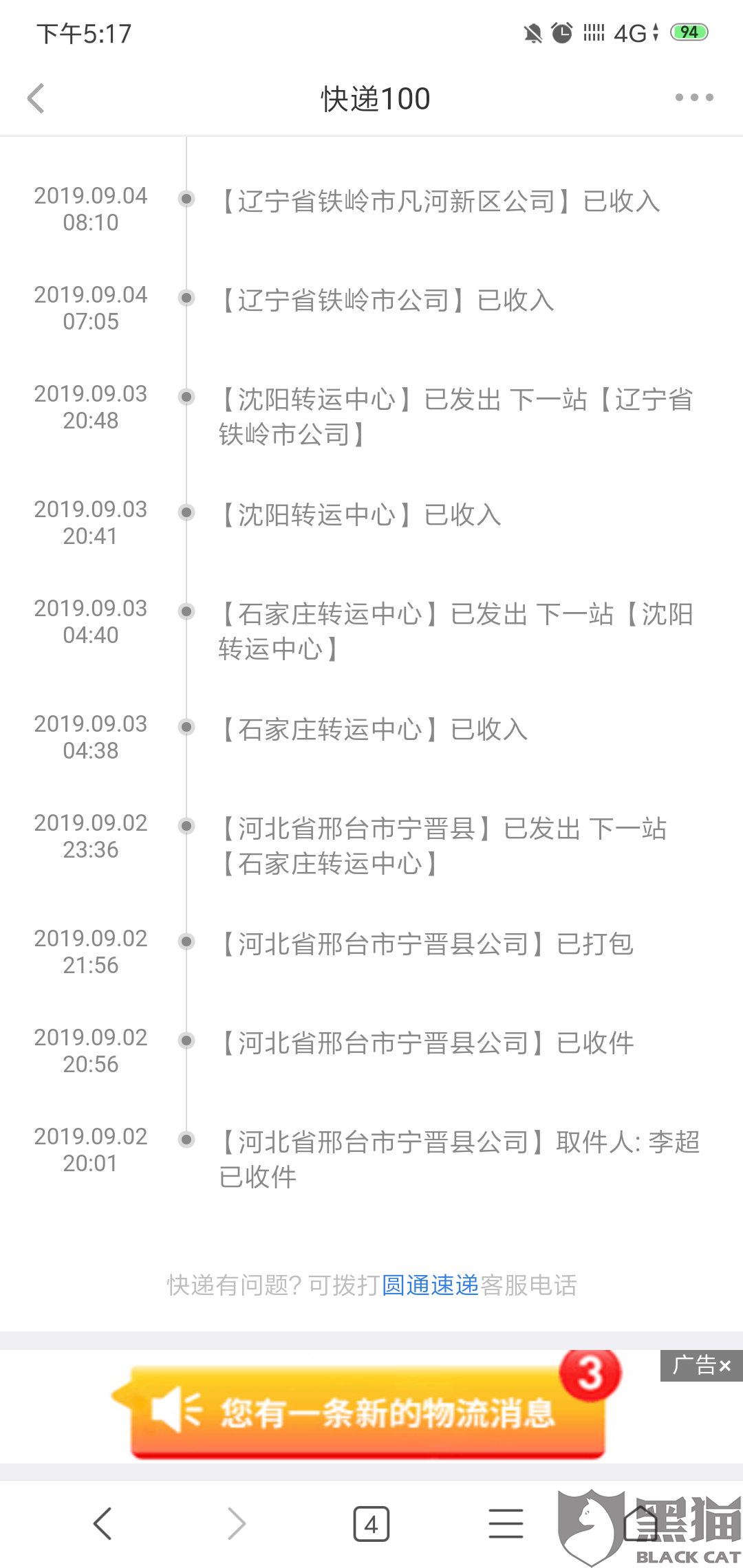Open the browser's hamburger menu

pos(506,1523)
